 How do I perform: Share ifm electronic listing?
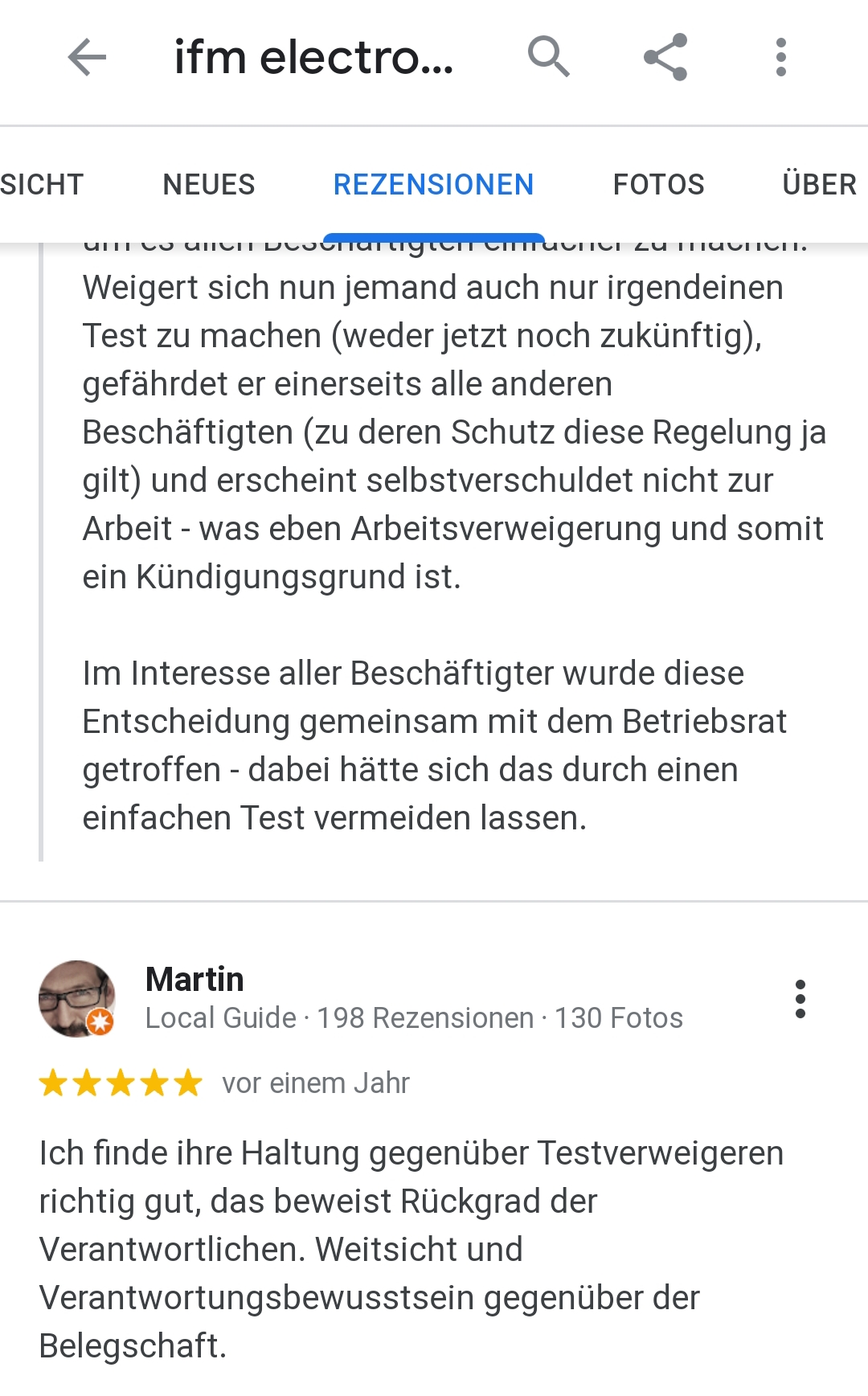pyautogui.click(x=665, y=57)
